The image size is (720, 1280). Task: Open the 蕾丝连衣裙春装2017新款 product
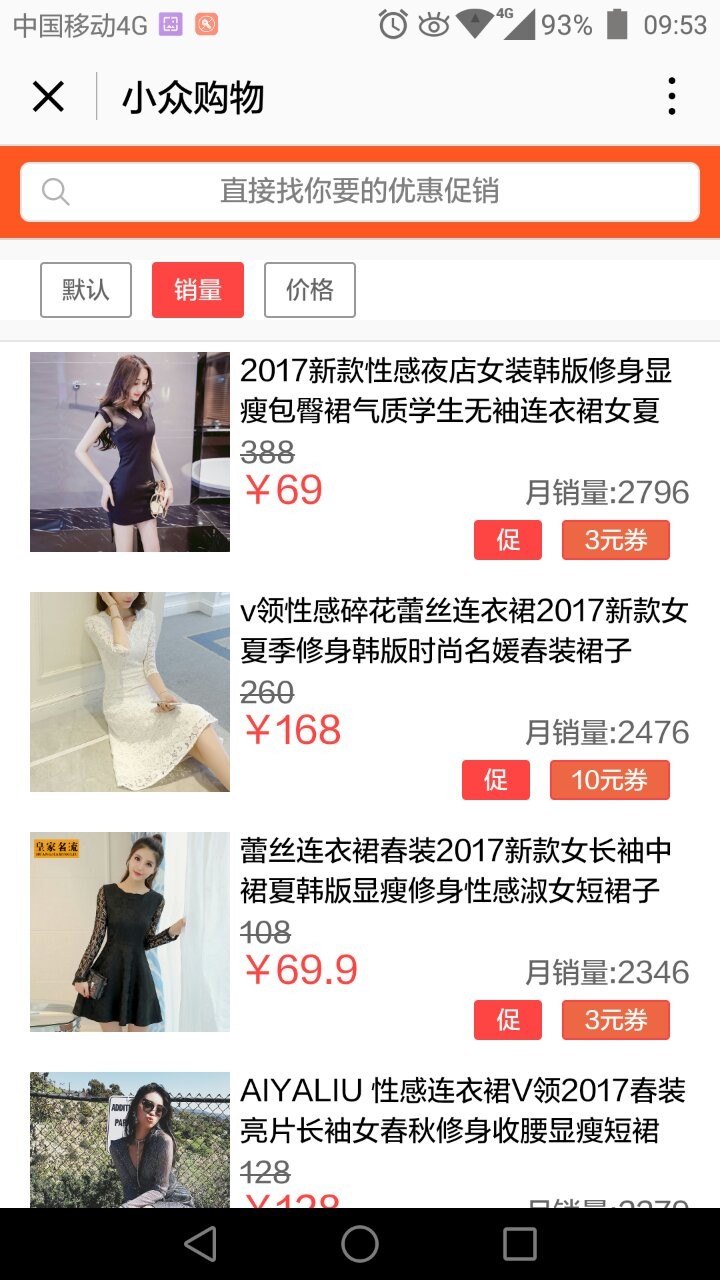coord(455,870)
